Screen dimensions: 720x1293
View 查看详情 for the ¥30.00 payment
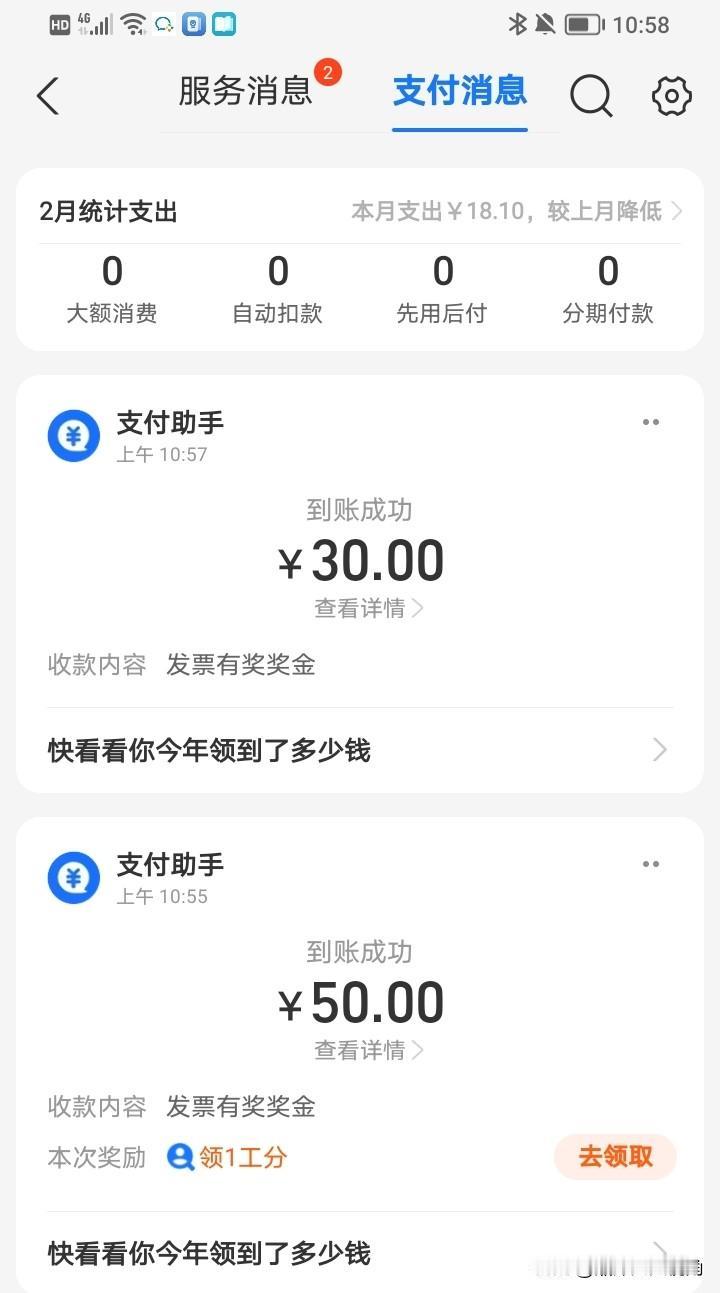coord(369,608)
